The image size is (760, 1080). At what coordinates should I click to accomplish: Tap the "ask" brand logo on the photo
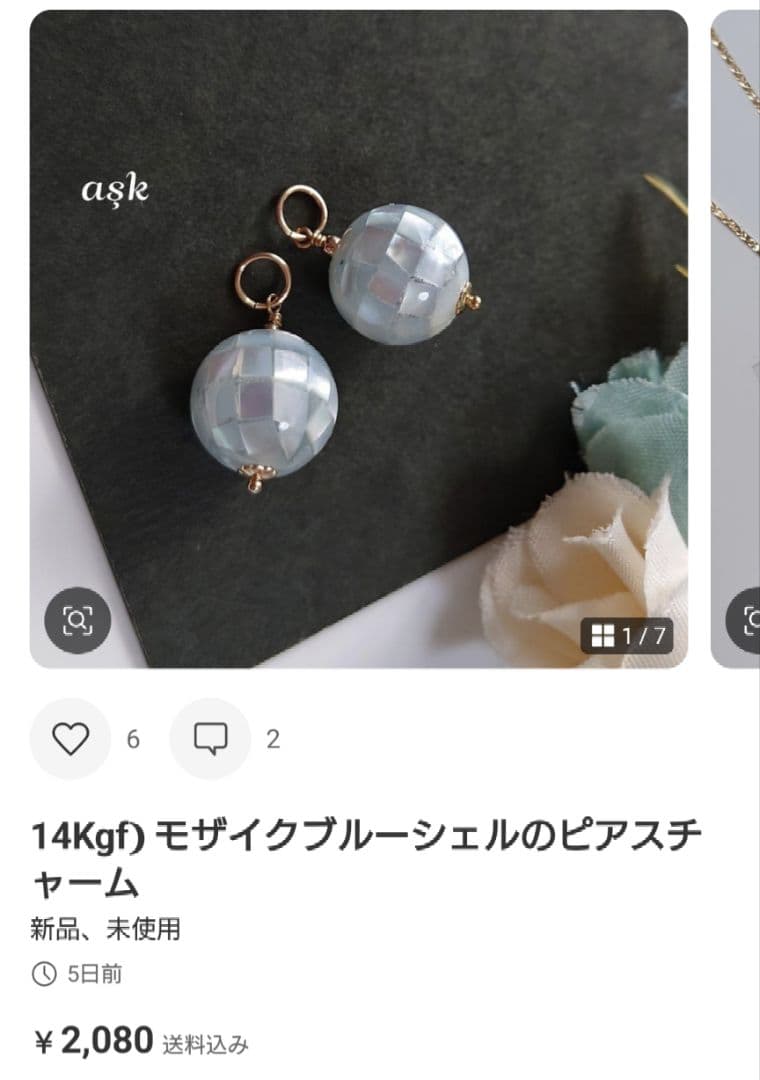point(115,190)
